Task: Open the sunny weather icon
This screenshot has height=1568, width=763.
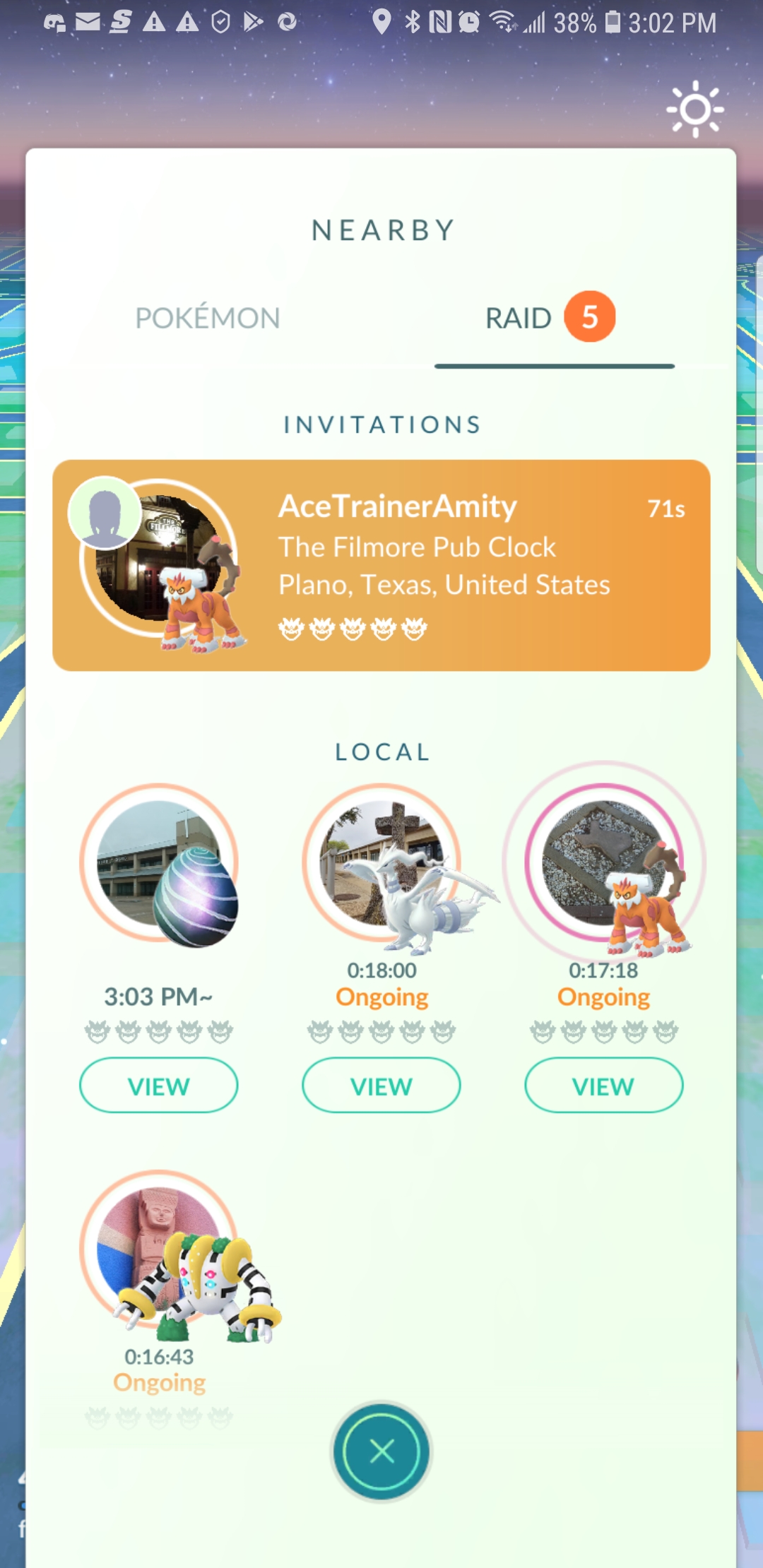Action: pos(695,109)
